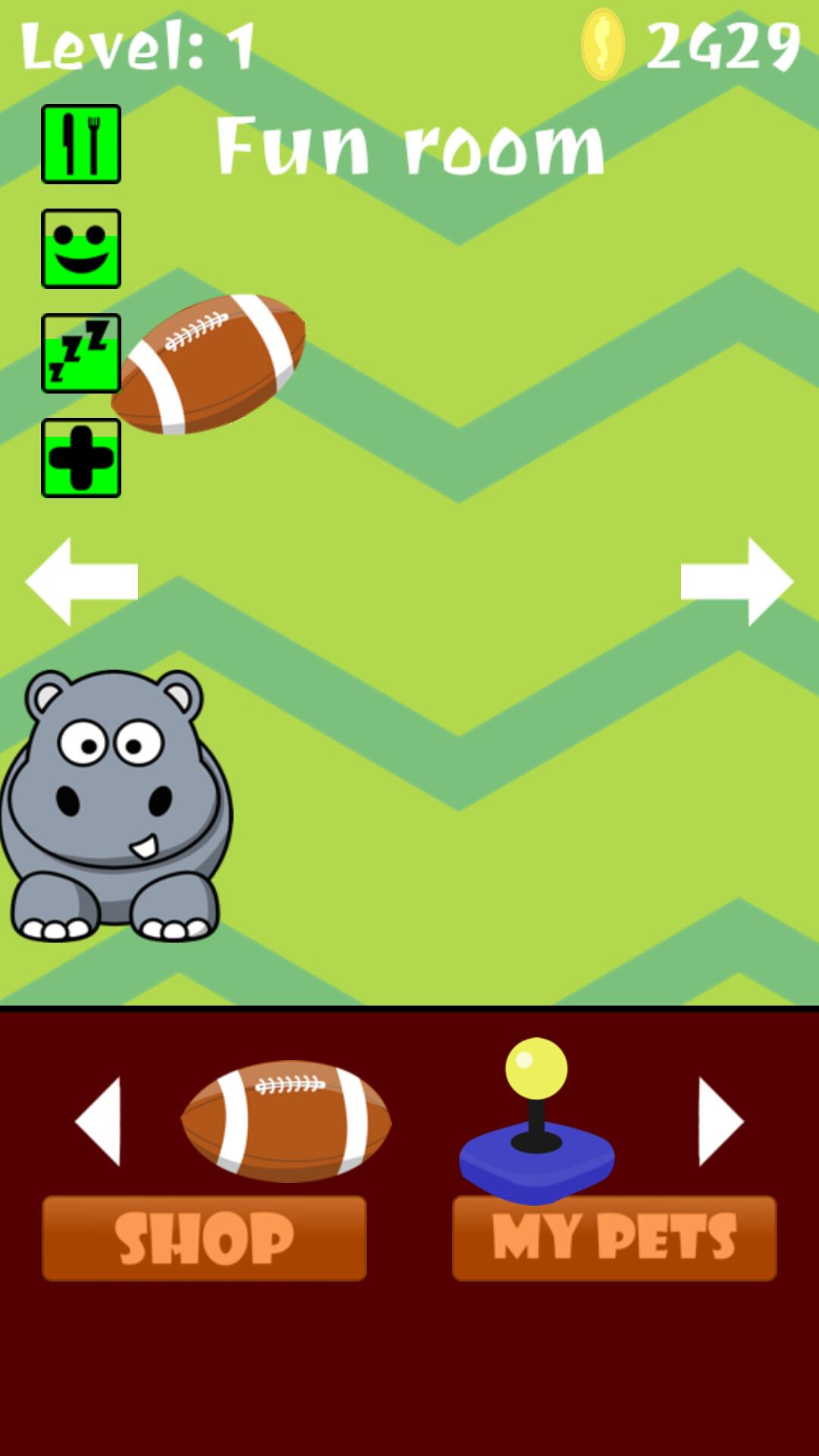Select the joystick toy
The height and width of the screenshot is (1456, 819).
(x=536, y=1121)
